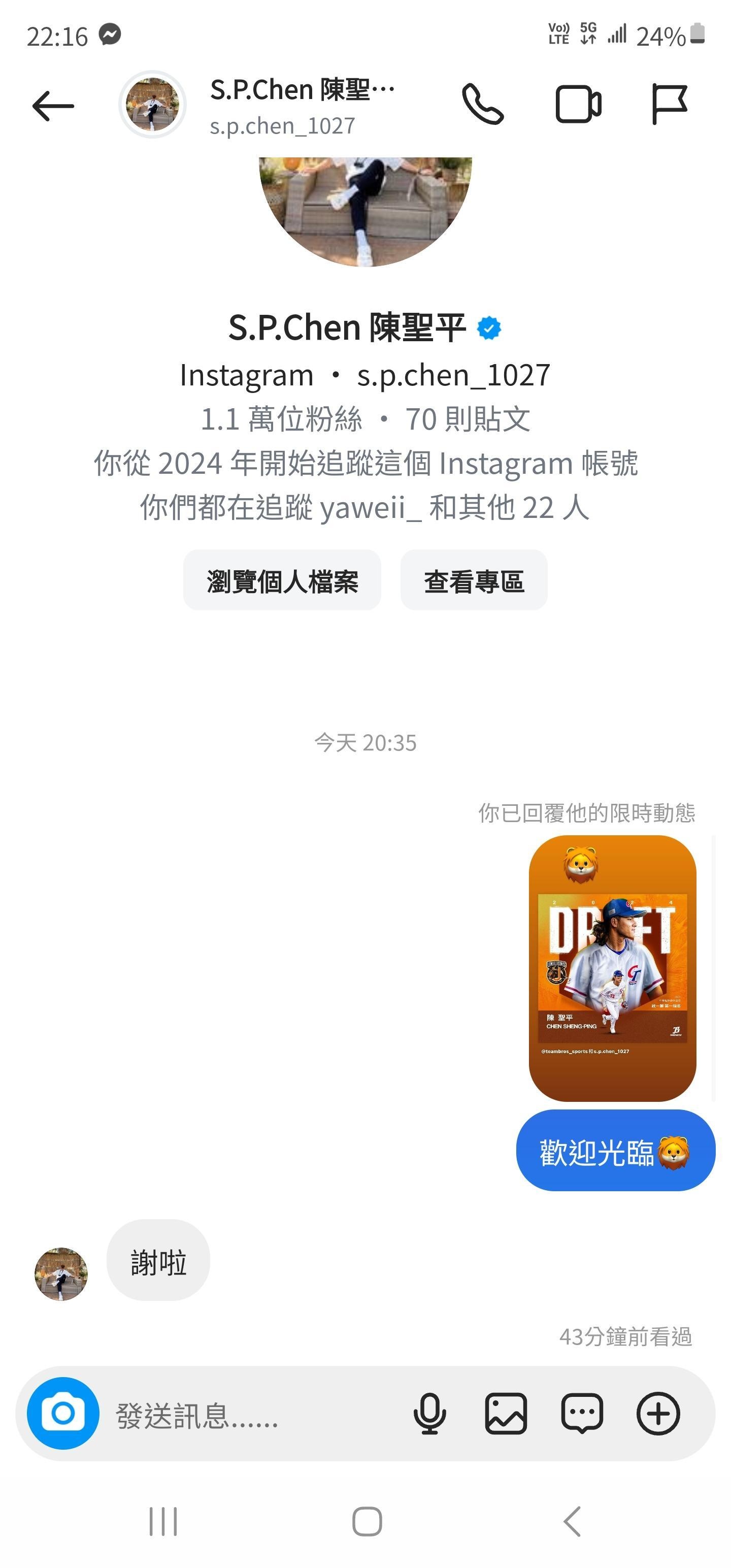Open the plus more options icon
The width and height of the screenshot is (731, 1568).
[658, 1414]
